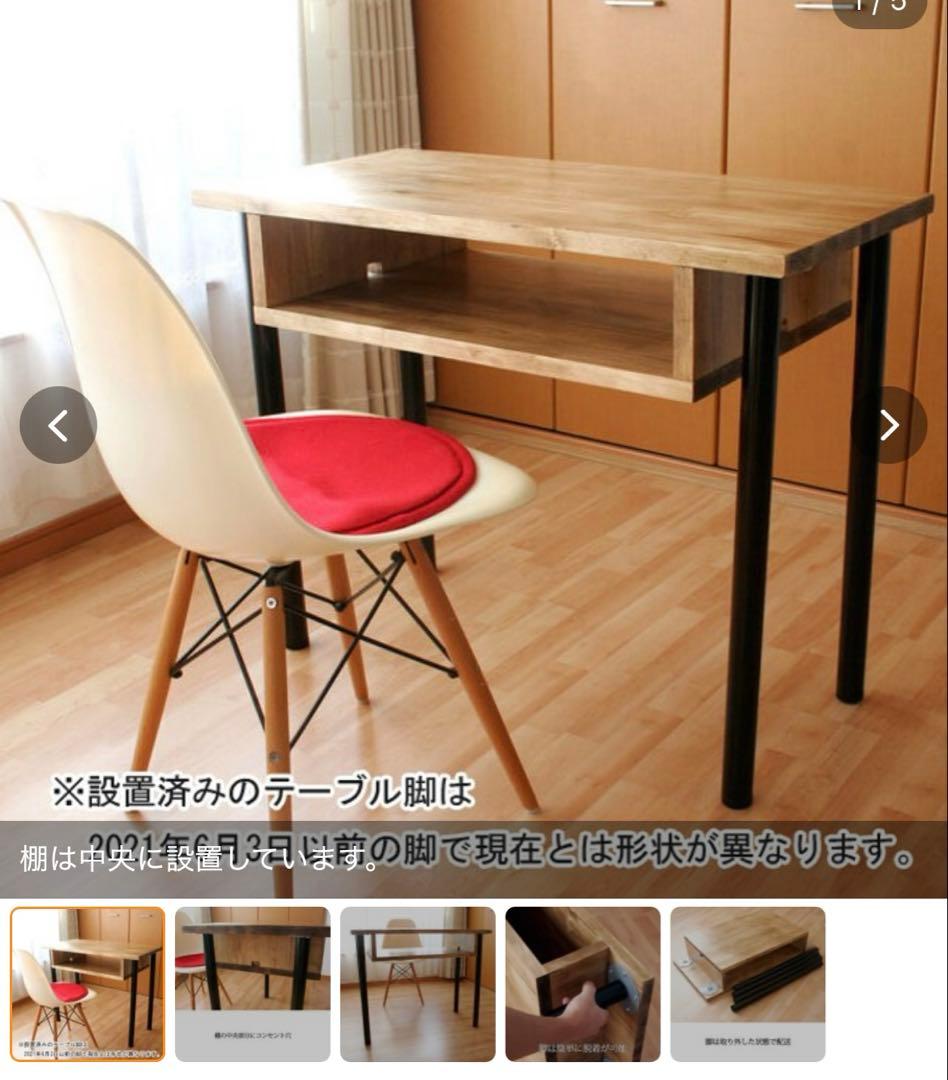The height and width of the screenshot is (1080, 948).
Task: Advance the gallery using the next control
Action: point(890,424)
